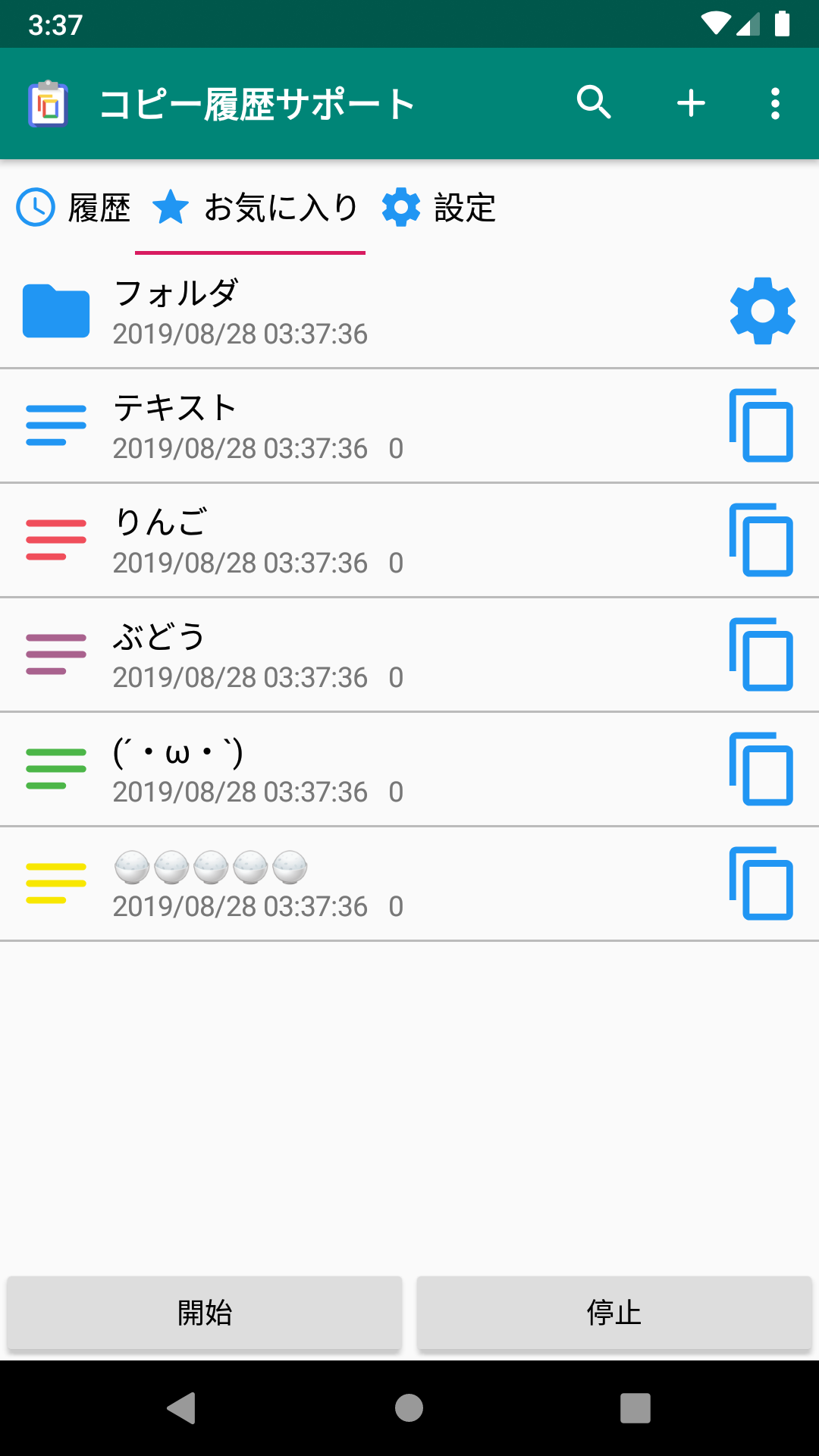The height and width of the screenshot is (1456, 819).
Task: Switch to the 履歴 tab
Action: [74, 208]
